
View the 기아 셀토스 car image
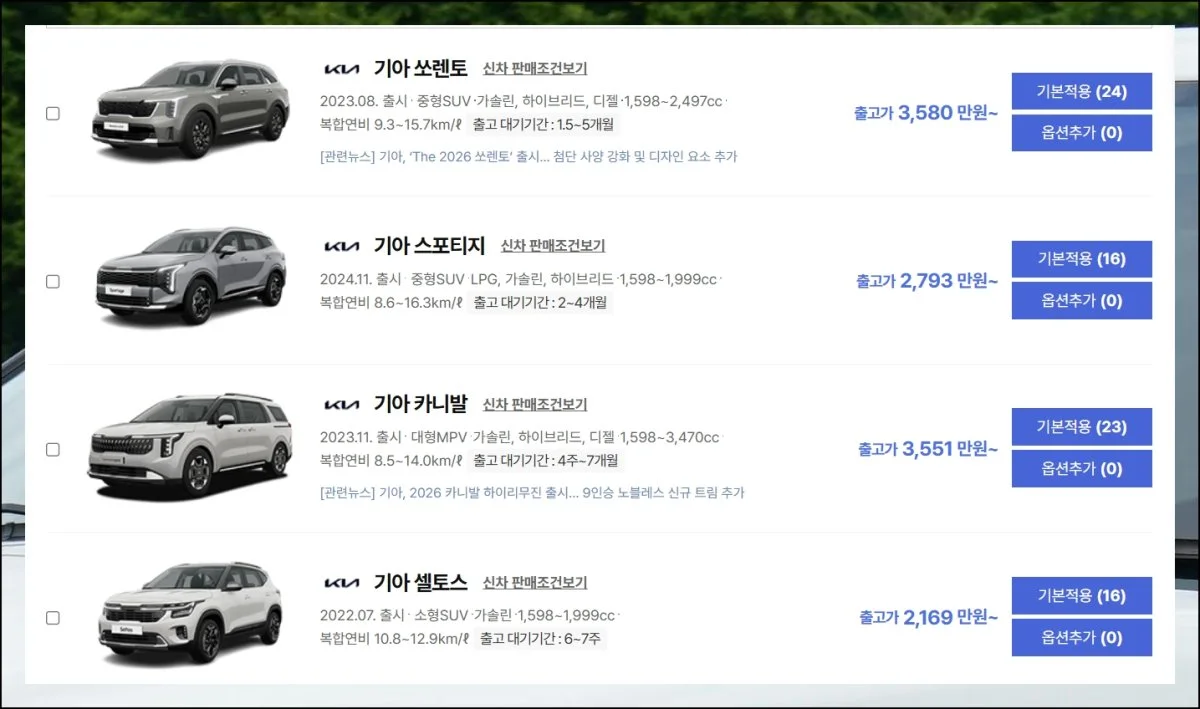point(190,613)
